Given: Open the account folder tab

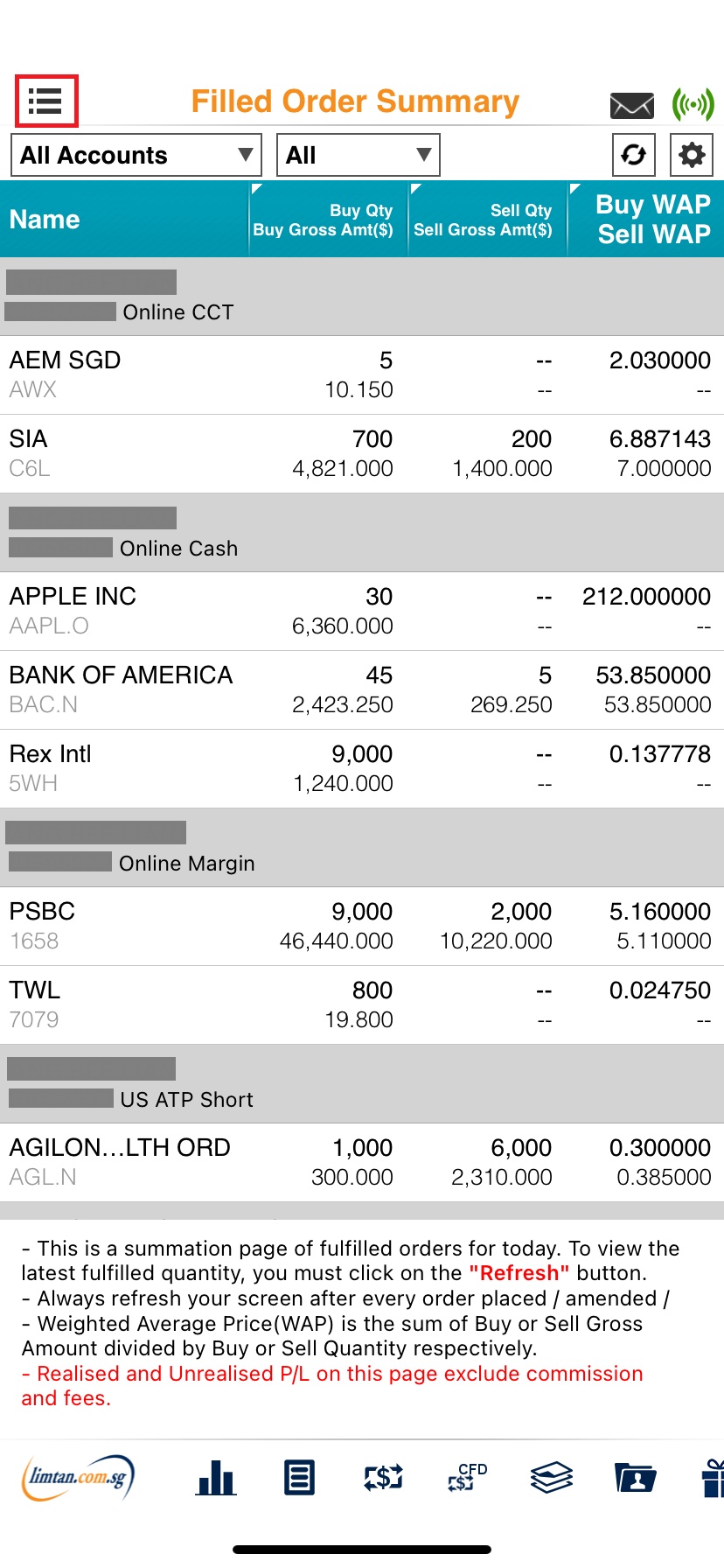Looking at the screenshot, I should click(x=635, y=1478).
